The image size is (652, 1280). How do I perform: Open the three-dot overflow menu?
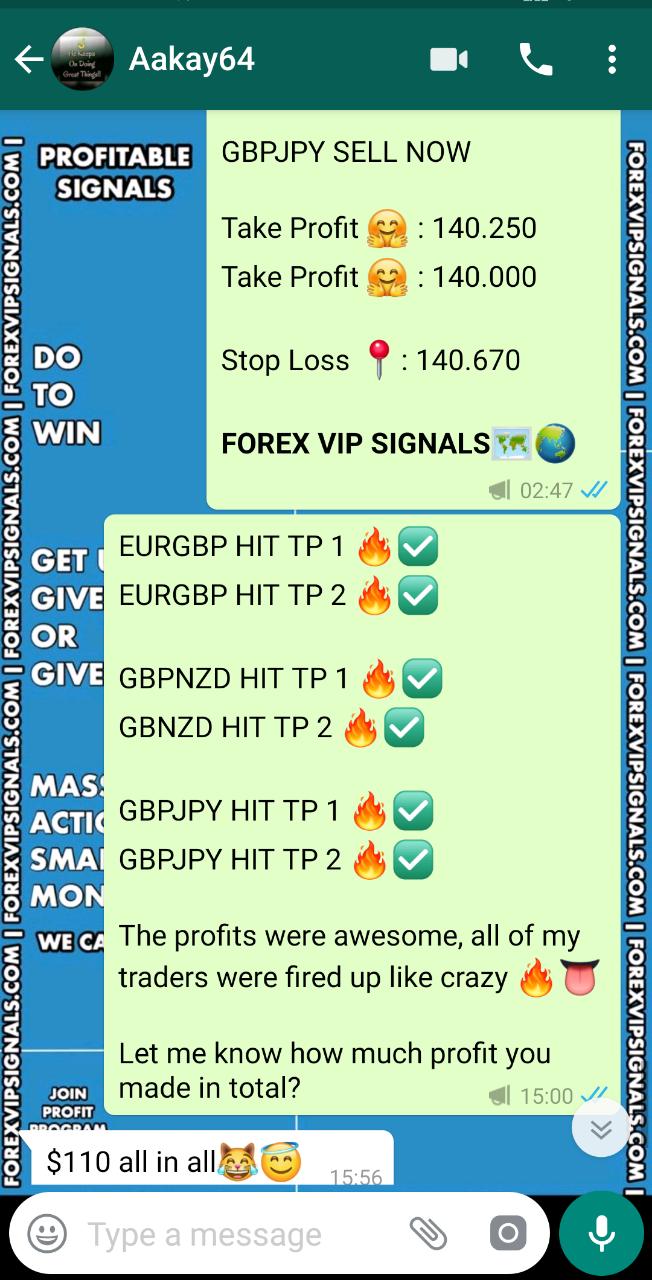pyautogui.click(x=612, y=60)
